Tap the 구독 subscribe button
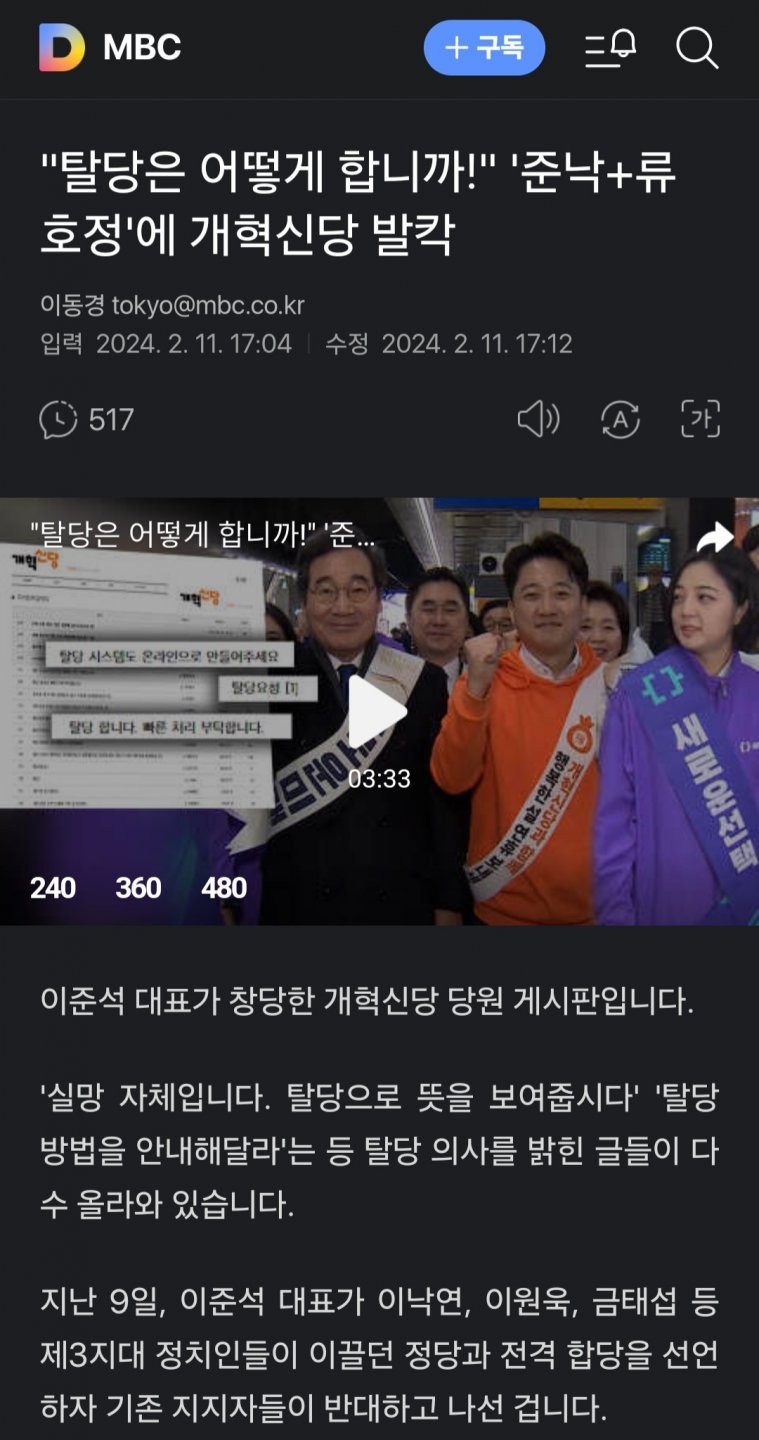 coord(484,48)
